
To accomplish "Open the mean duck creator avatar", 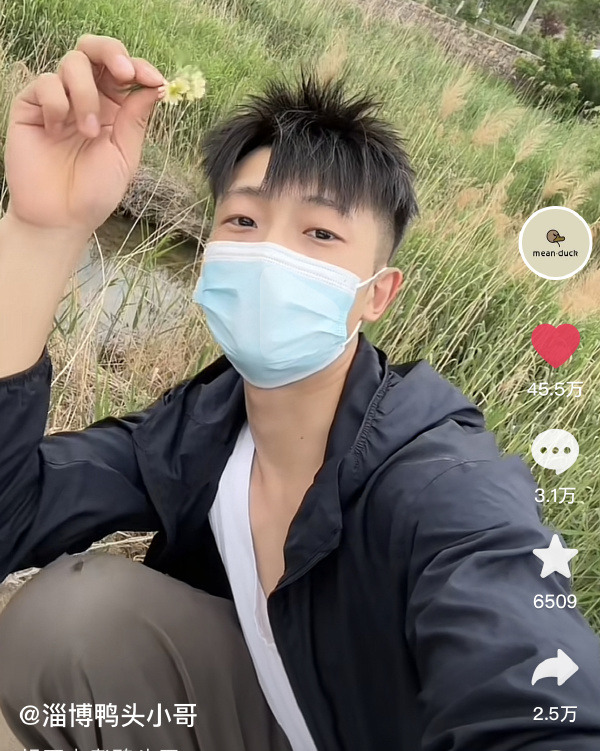I will pyautogui.click(x=555, y=243).
